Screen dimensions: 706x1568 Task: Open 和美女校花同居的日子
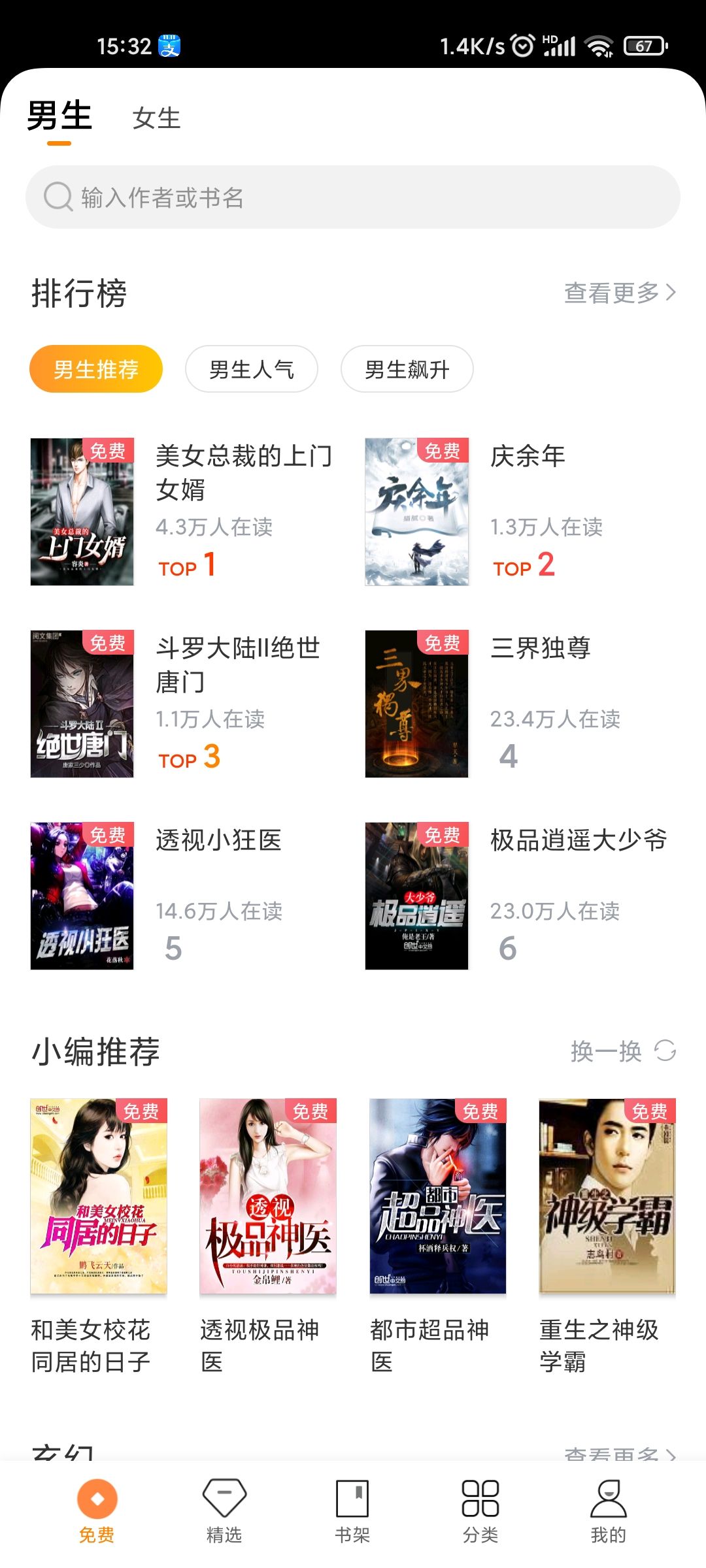point(99,1196)
